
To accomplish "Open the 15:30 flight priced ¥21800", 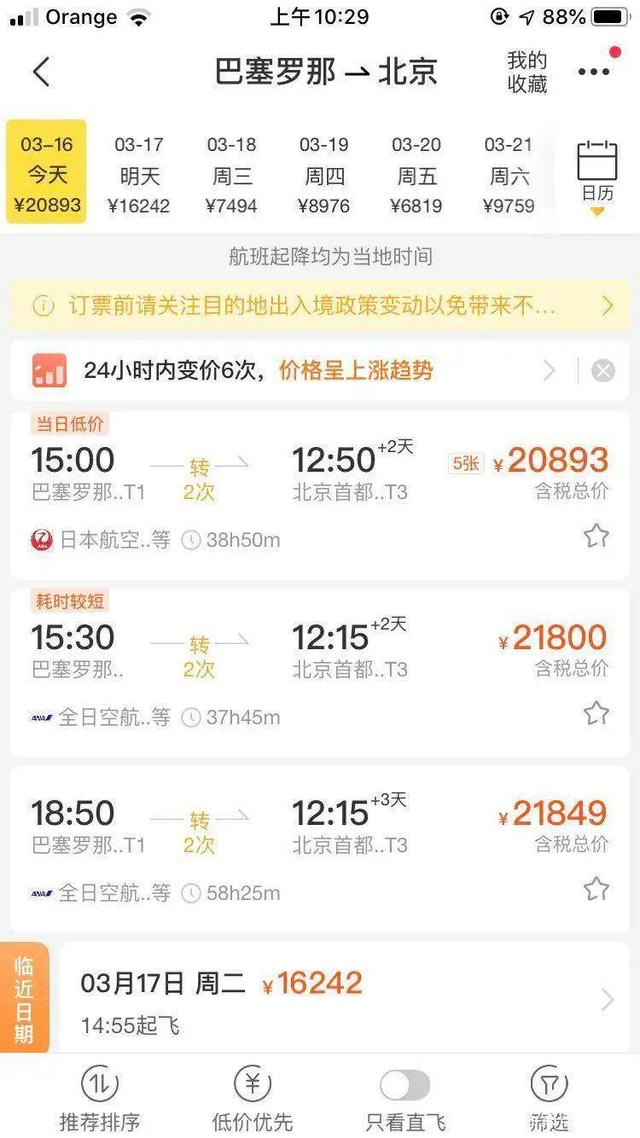I will (320, 672).
